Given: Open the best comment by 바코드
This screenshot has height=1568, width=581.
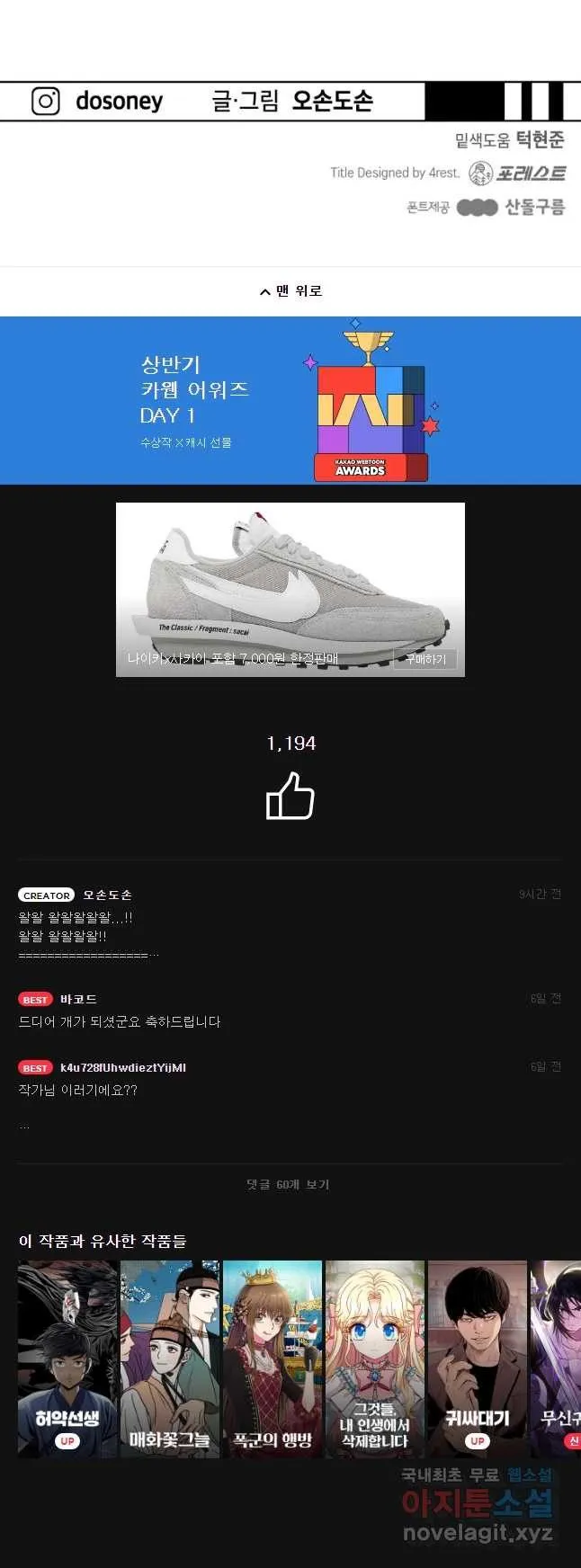Looking at the screenshot, I should tap(120, 1021).
